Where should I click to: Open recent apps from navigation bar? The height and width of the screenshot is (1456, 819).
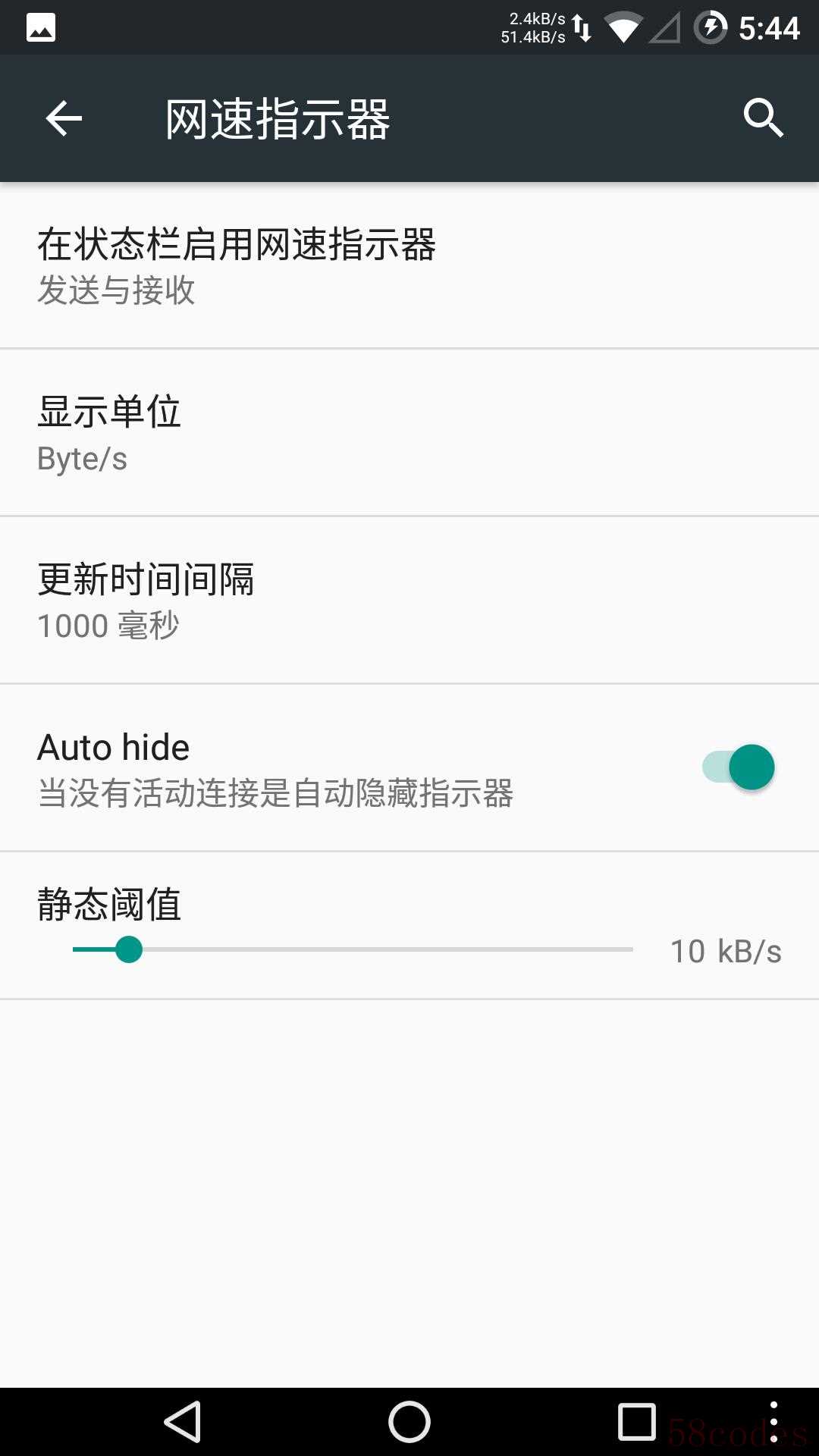(x=637, y=1421)
